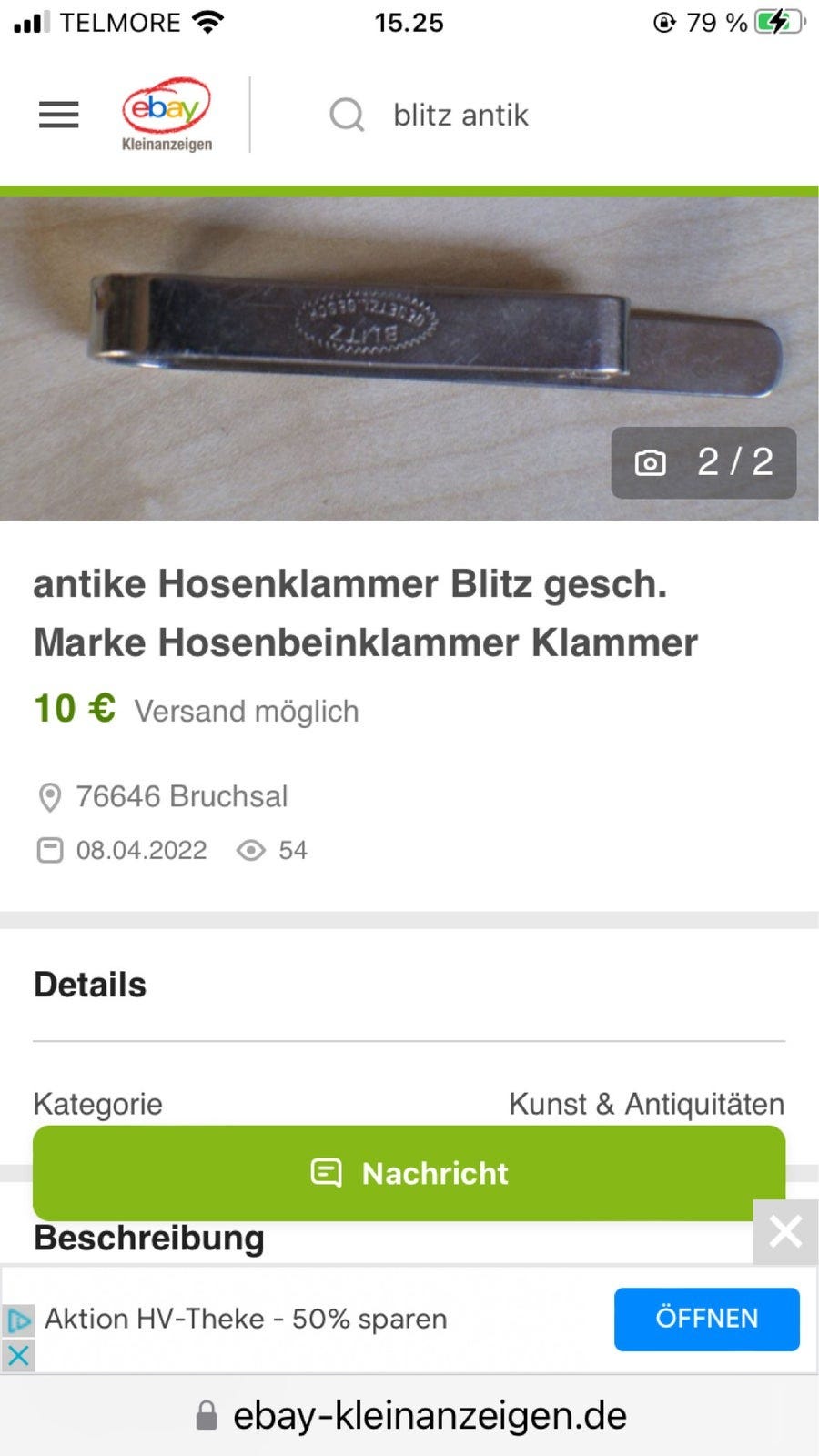Viewport: 819px width, 1456px height.
Task: Tap the blitz antik search field
Action: [460, 115]
